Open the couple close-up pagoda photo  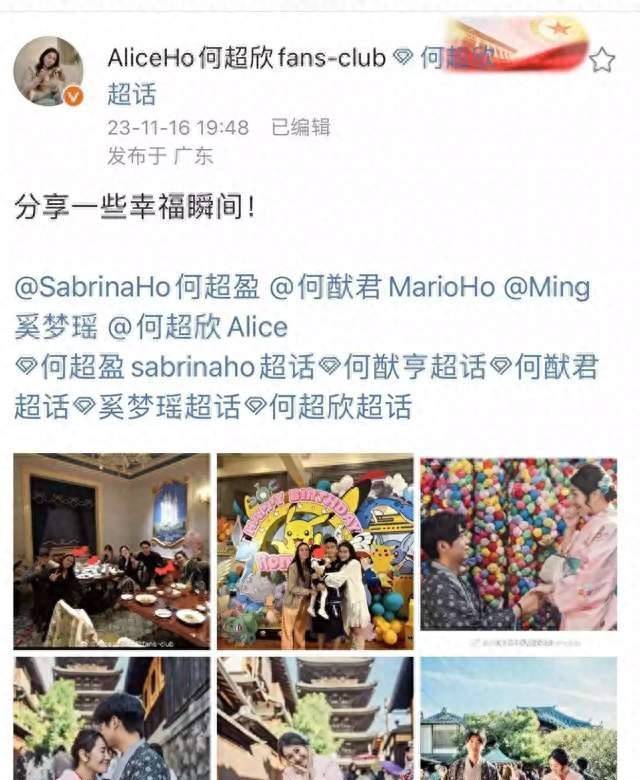click(112, 718)
